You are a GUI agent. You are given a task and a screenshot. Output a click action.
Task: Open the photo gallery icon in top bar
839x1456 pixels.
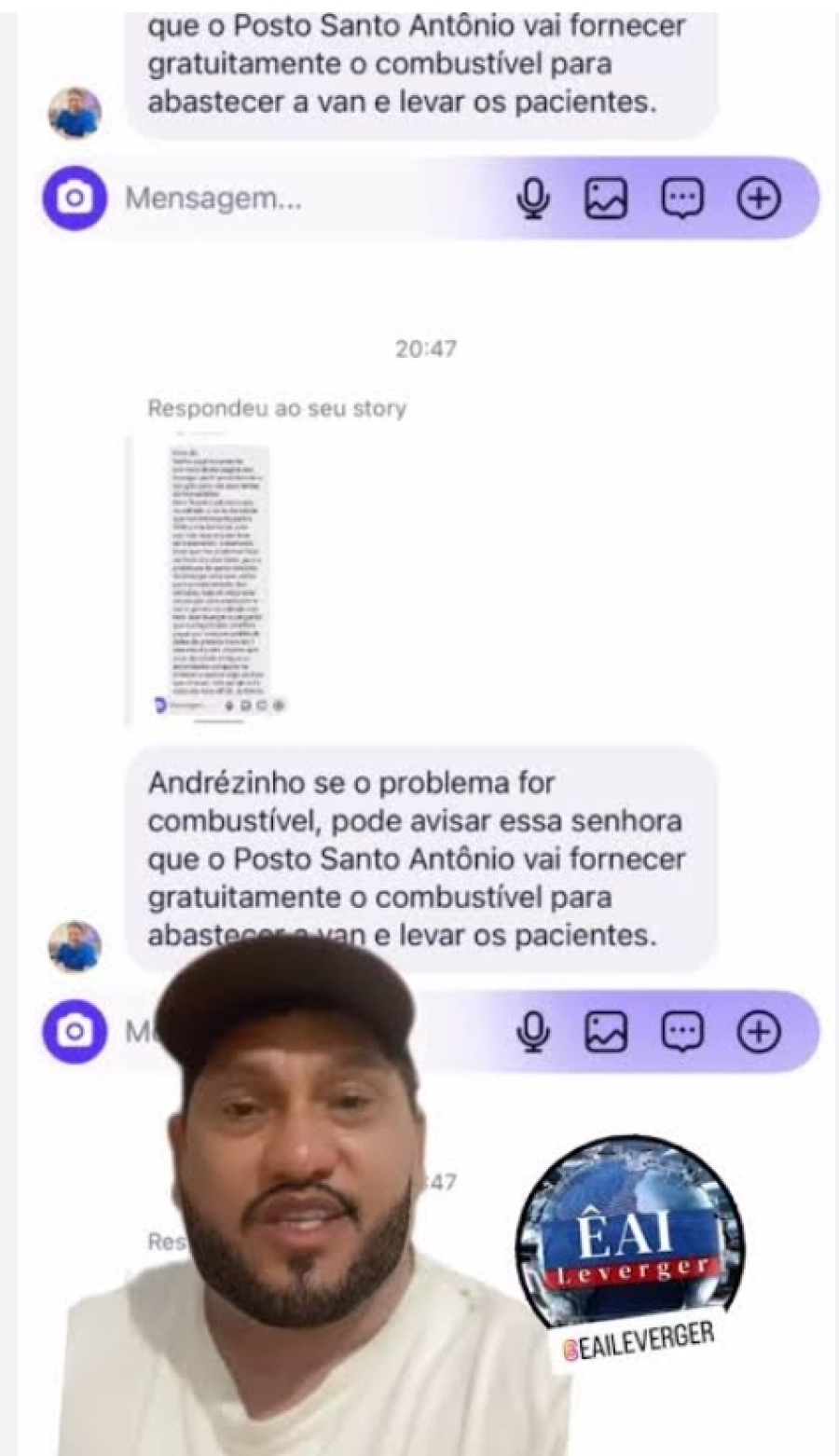608,196
